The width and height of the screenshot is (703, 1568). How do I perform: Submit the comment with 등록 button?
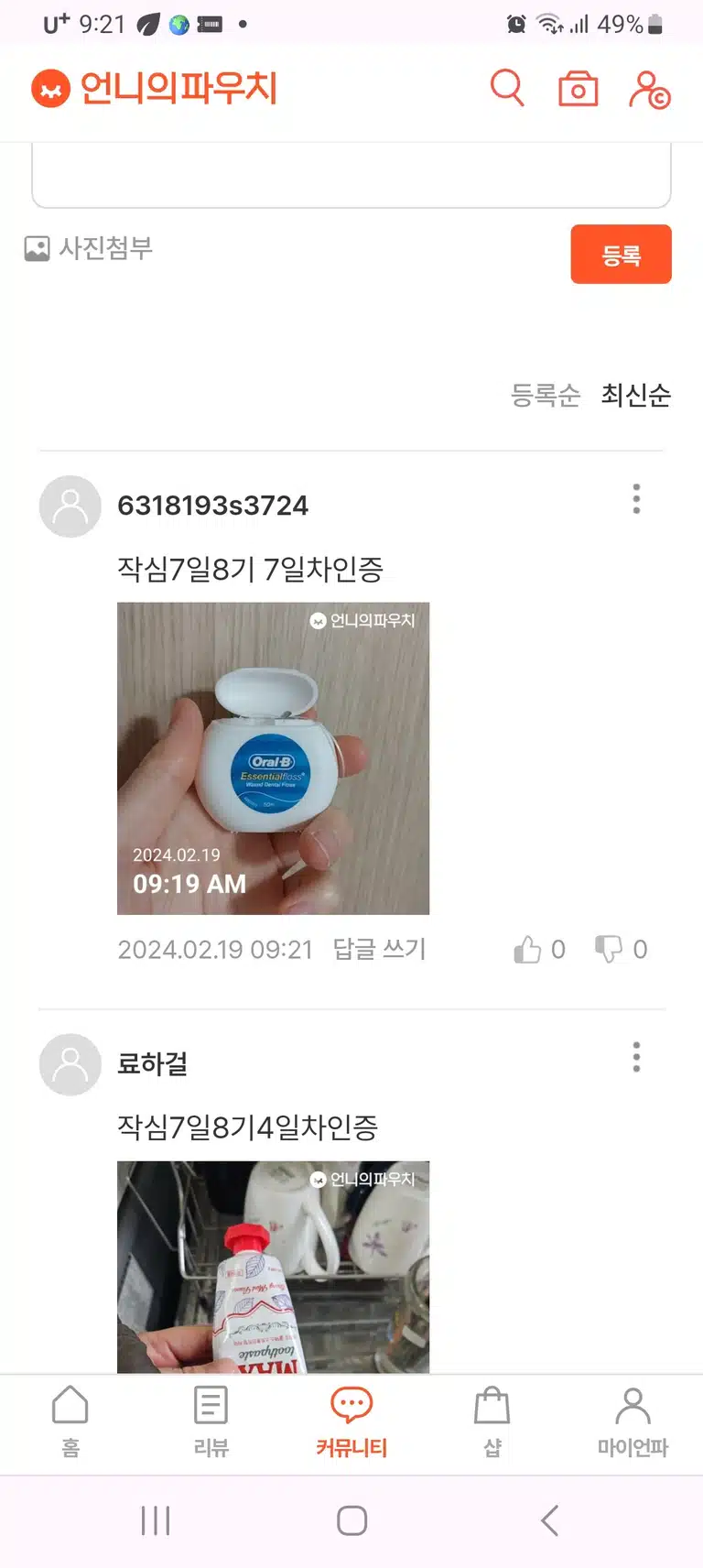622,254
